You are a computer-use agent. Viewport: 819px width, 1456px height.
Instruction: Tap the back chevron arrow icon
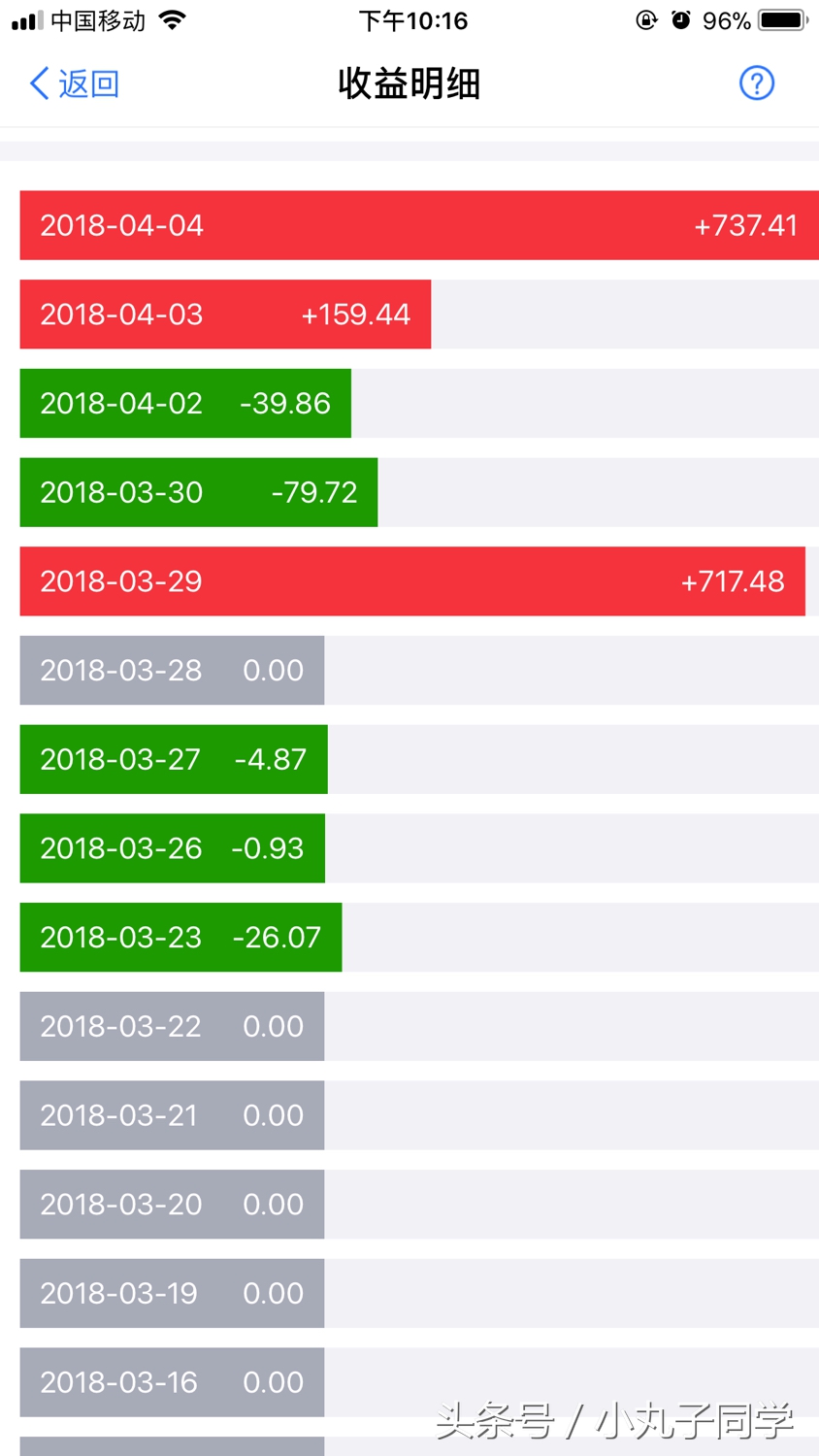click(x=39, y=83)
